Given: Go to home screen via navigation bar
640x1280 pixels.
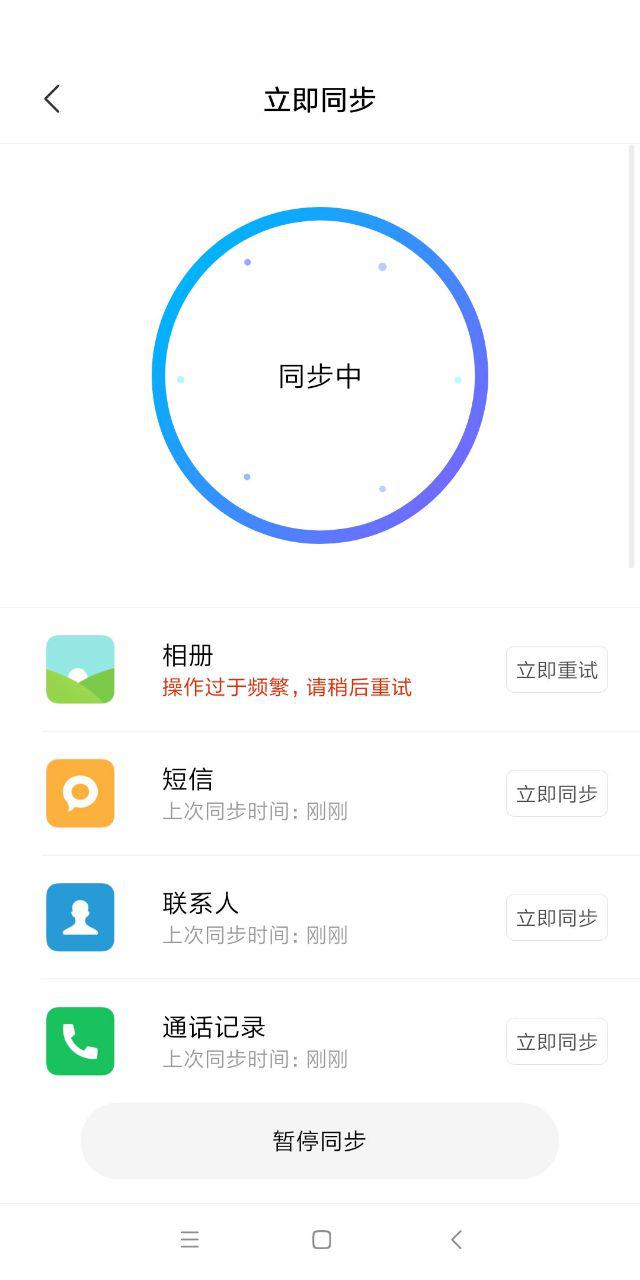Looking at the screenshot, I should [321, 1240].
